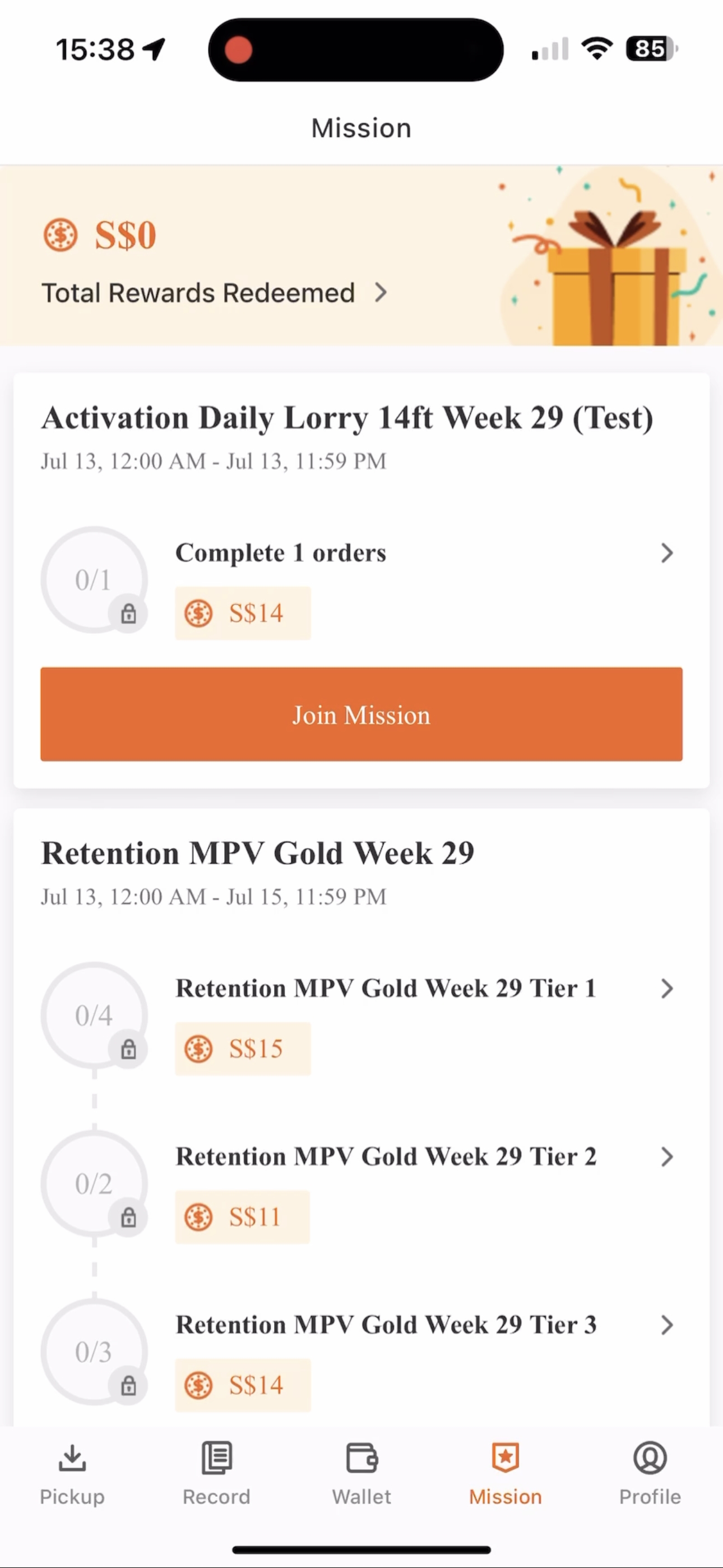The height and width of the screenshot is (1568, 723).
Task: Tap the S$15 reward badge under Tier 1
Action: 243,1048
